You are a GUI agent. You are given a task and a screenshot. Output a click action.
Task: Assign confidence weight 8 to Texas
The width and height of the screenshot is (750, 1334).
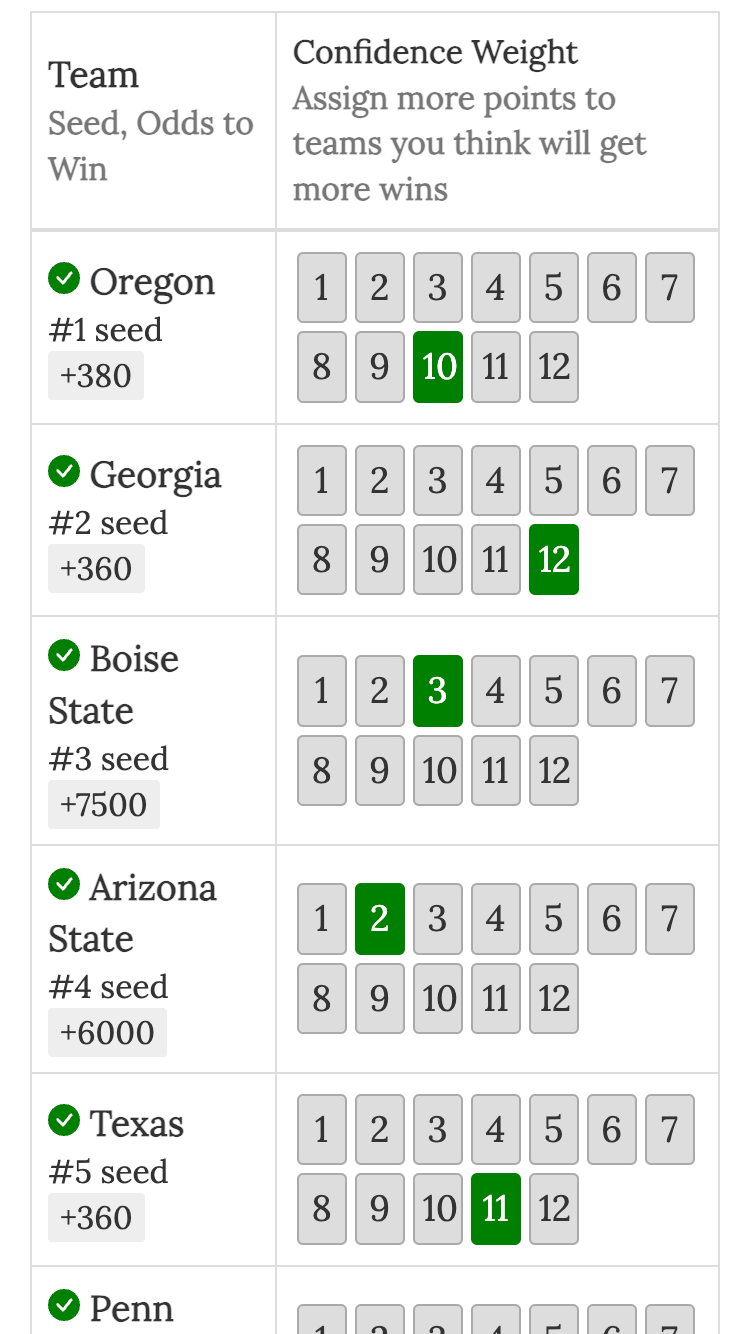[322, 1208]
